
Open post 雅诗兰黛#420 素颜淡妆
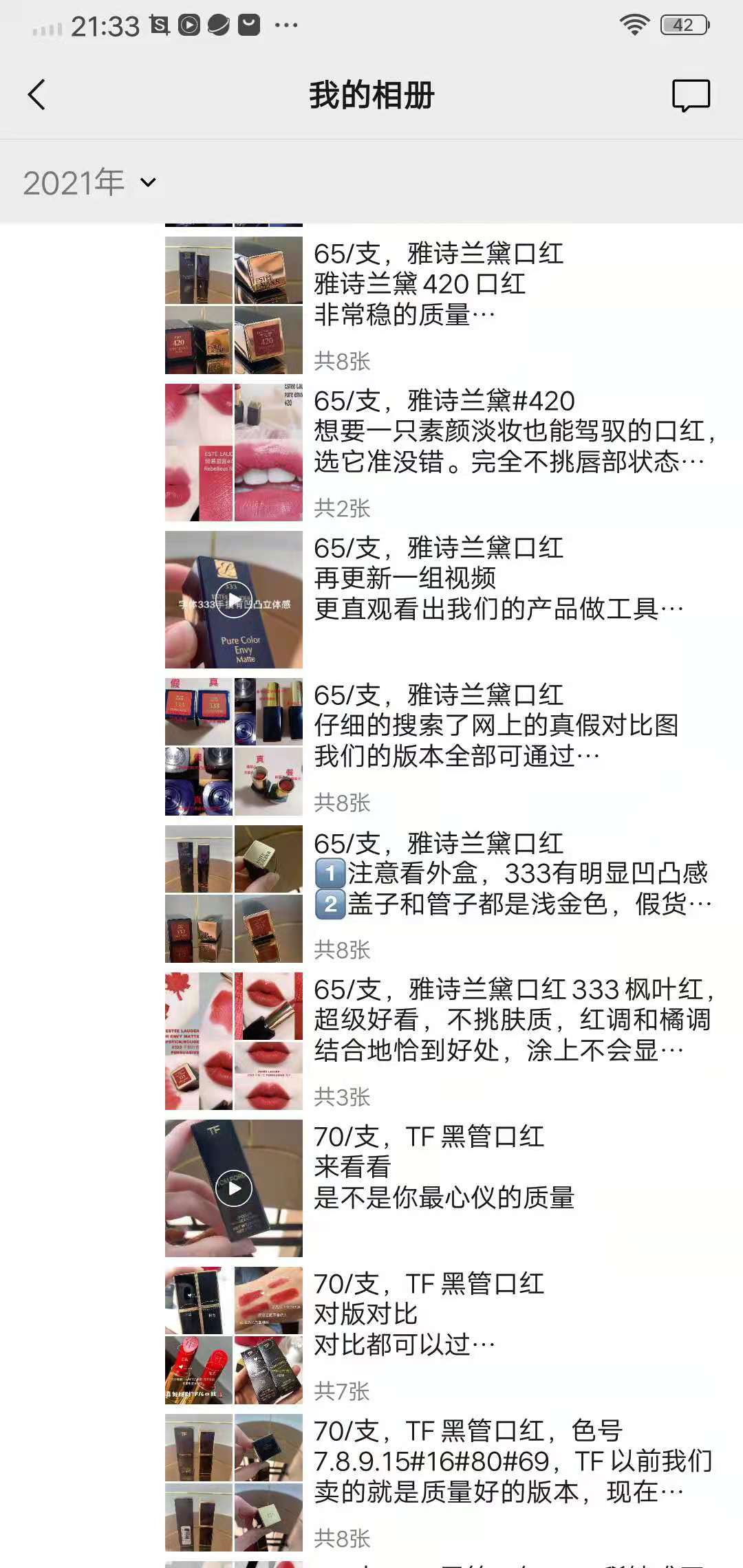point(440,453)
